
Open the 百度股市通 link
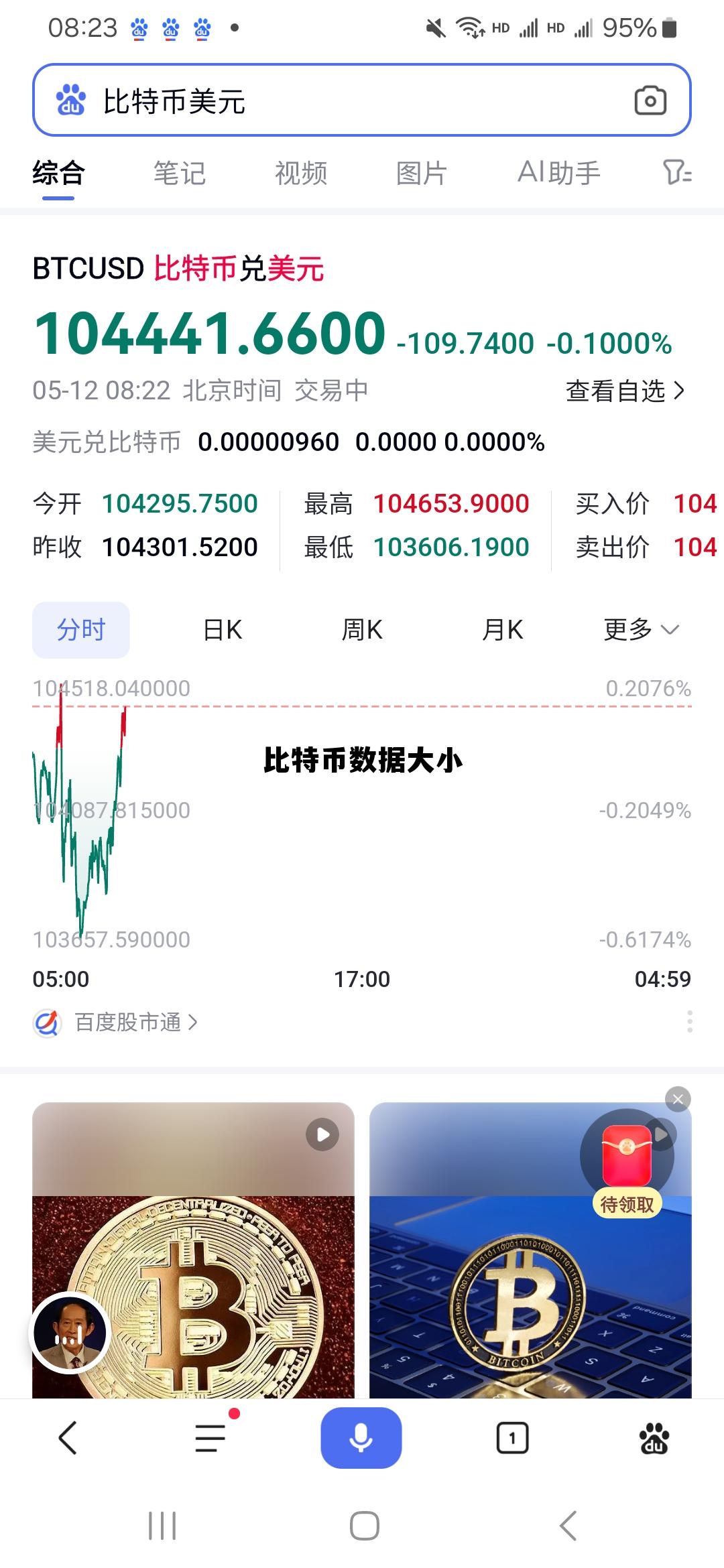coord(117,1022)
